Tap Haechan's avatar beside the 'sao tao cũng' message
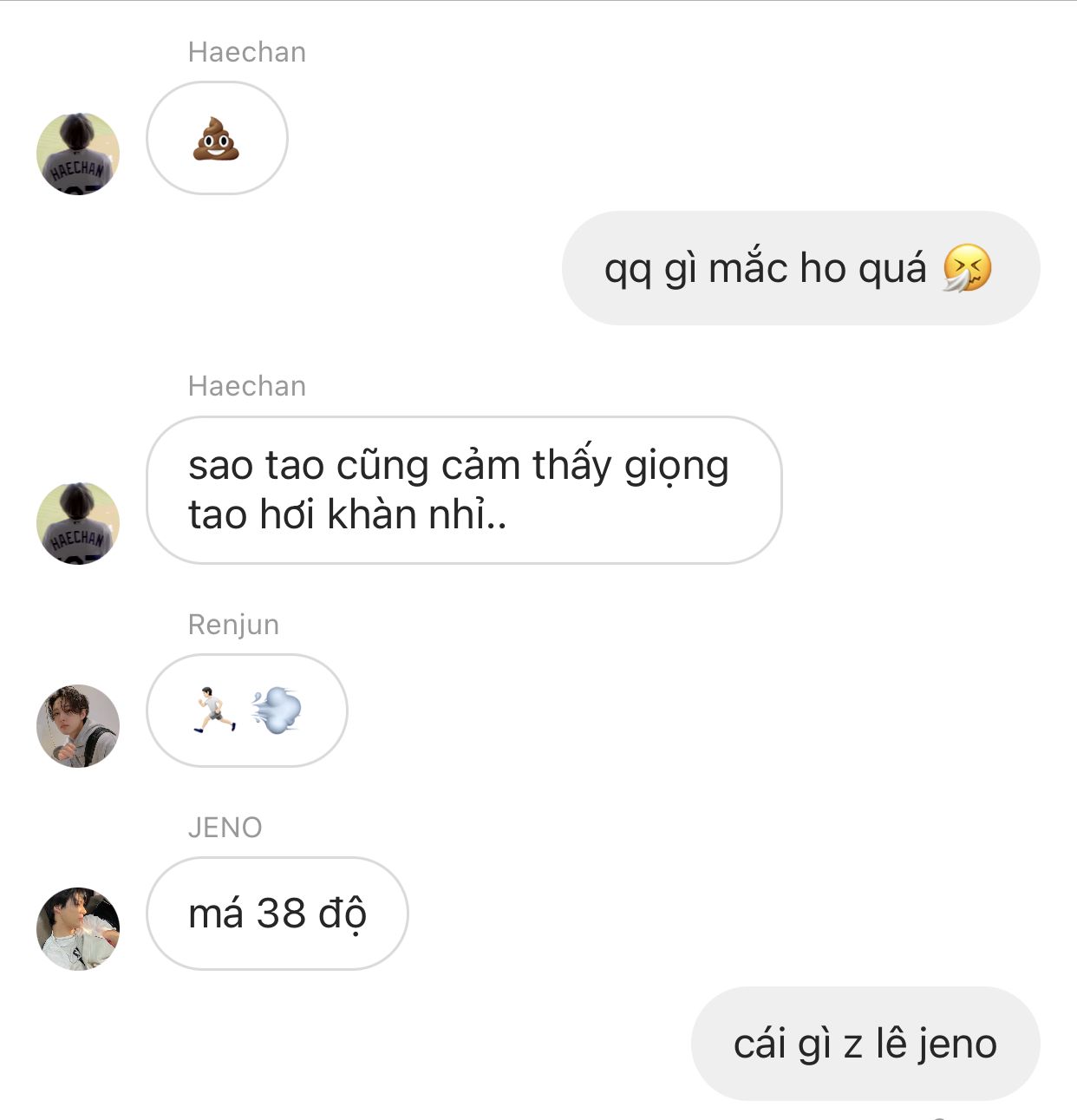Viewport: 1077px width, 1120px height. click(x=78, y=523)
